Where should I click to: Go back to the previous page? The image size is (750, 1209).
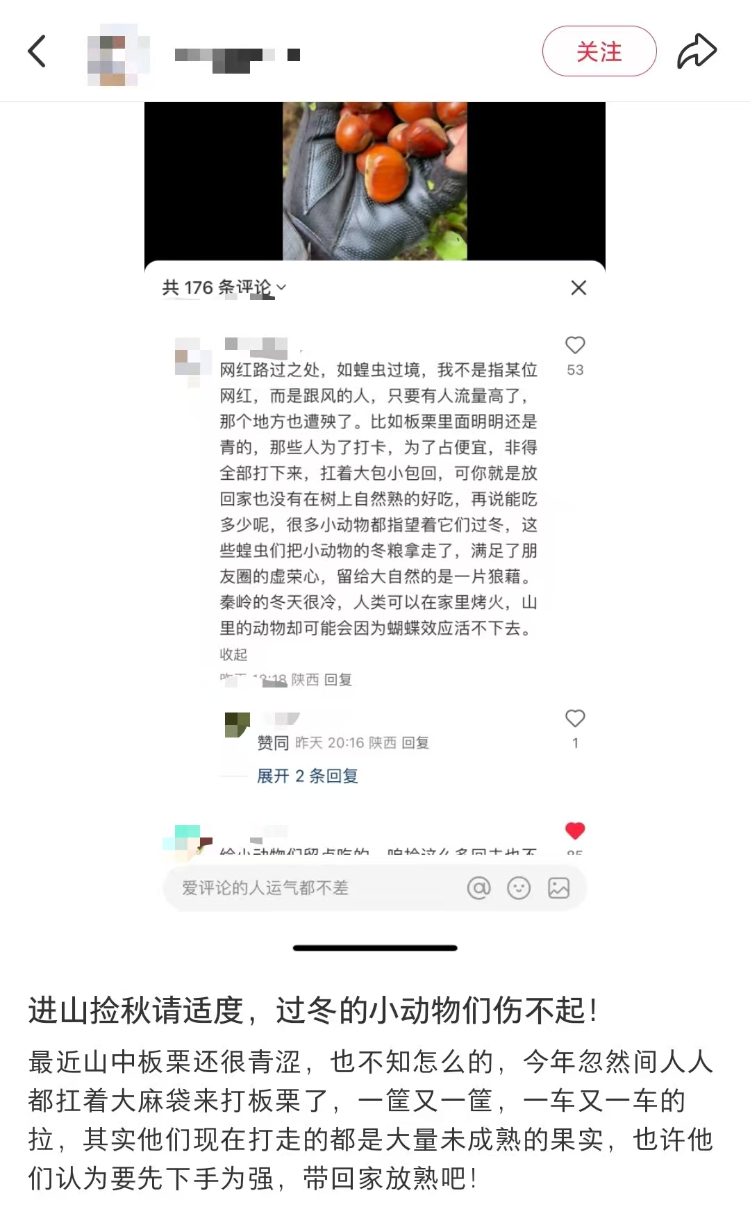[x=37, y=51]
